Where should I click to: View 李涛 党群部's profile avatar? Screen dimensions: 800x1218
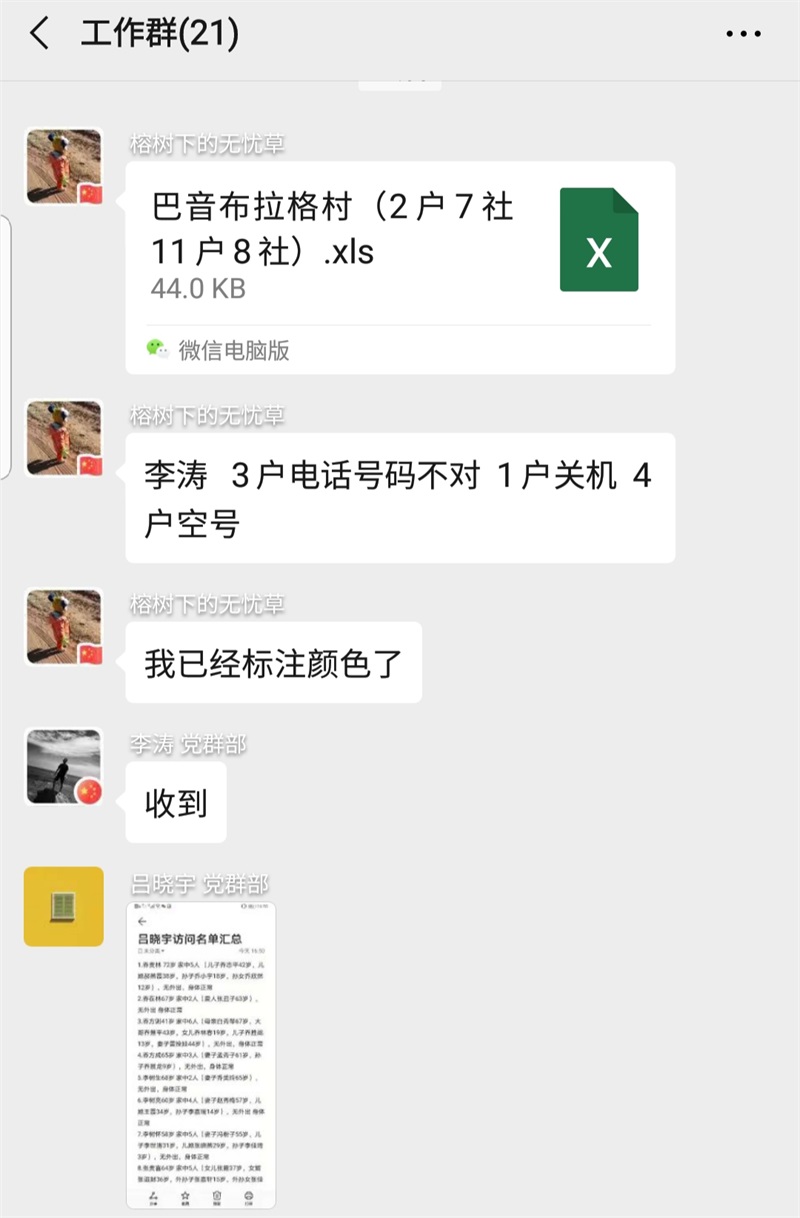click(63, 767)
